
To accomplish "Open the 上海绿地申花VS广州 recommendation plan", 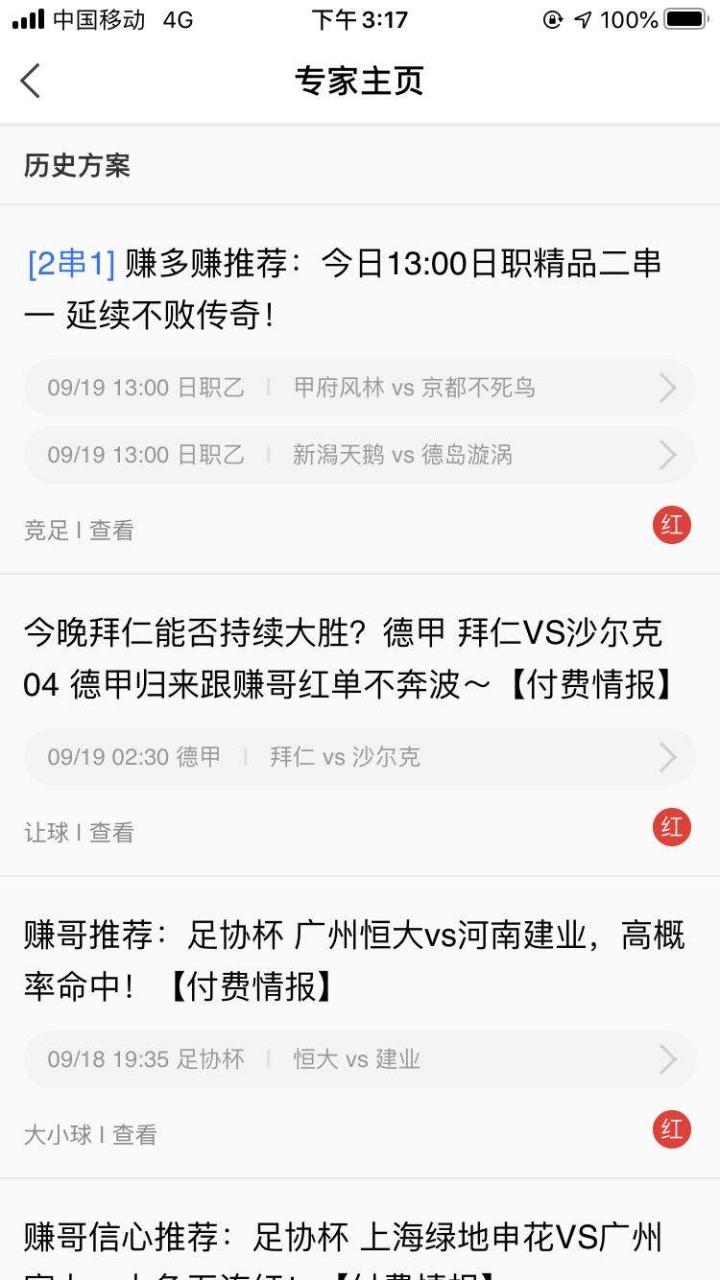I will 344,1240.
